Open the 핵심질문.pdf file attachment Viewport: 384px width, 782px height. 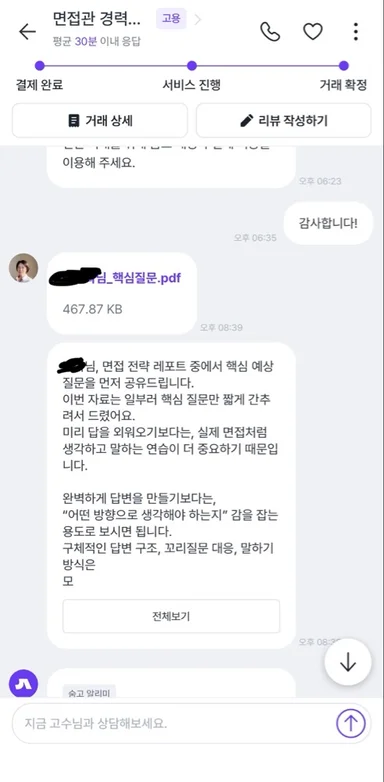[122, 293]
